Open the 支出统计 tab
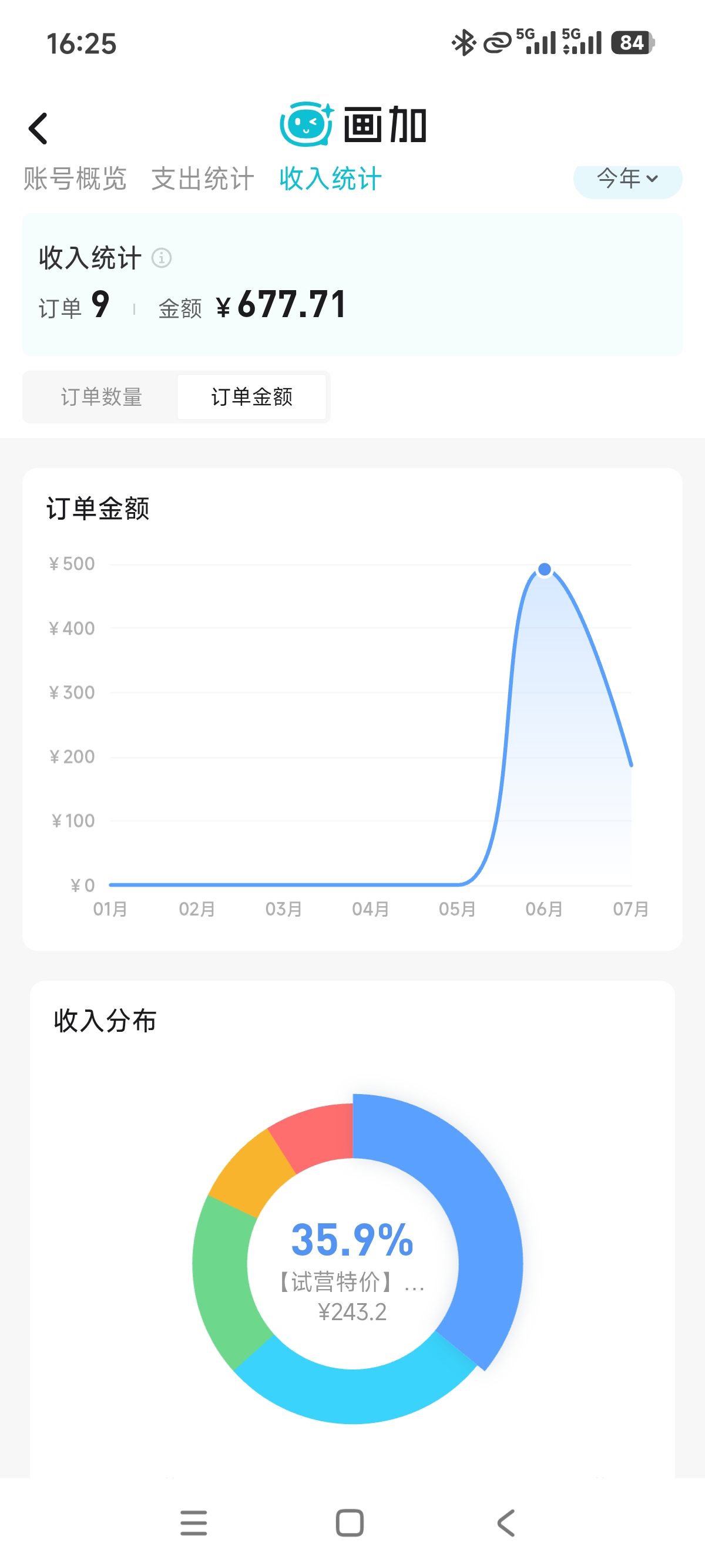 click(x=203, y=179)
